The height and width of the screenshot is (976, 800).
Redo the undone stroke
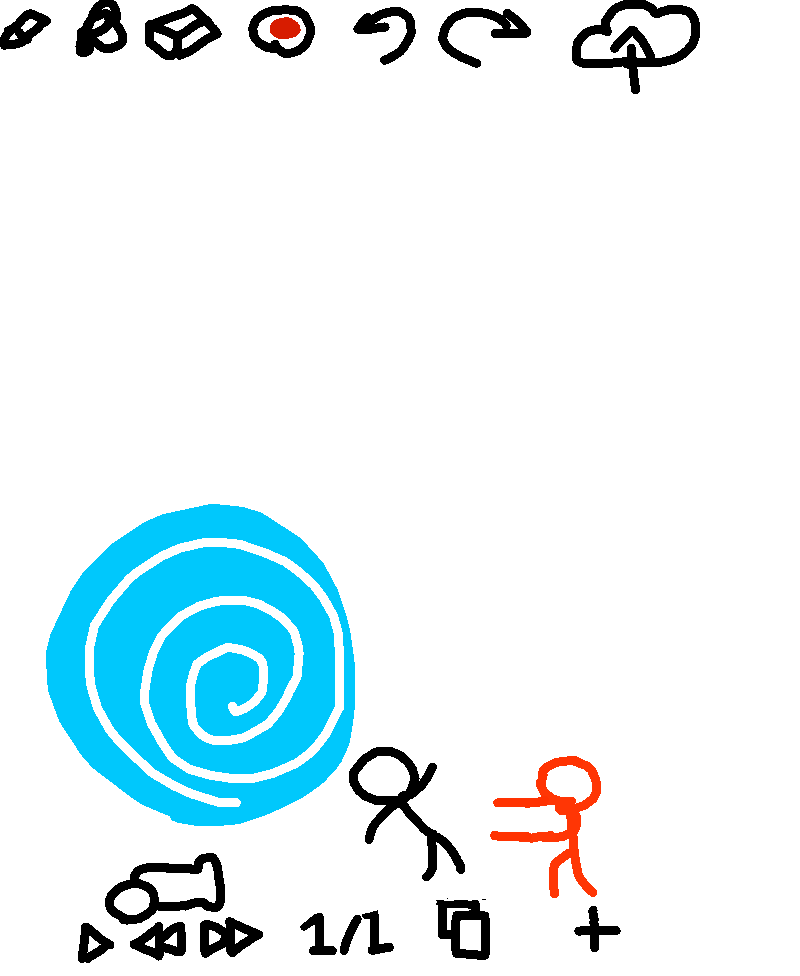(x=484, y=36)
